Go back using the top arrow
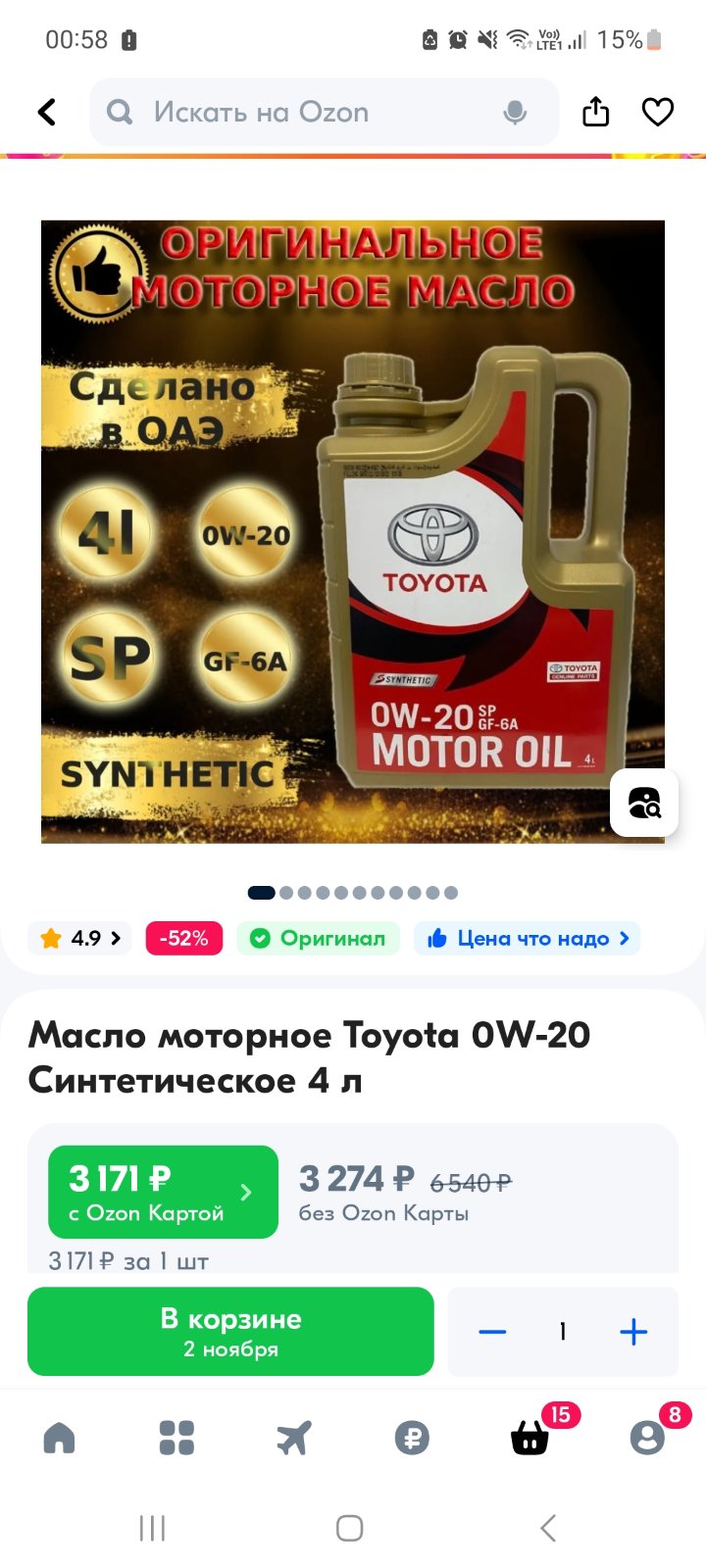The image size is (706, 1568). pos(47,112)
